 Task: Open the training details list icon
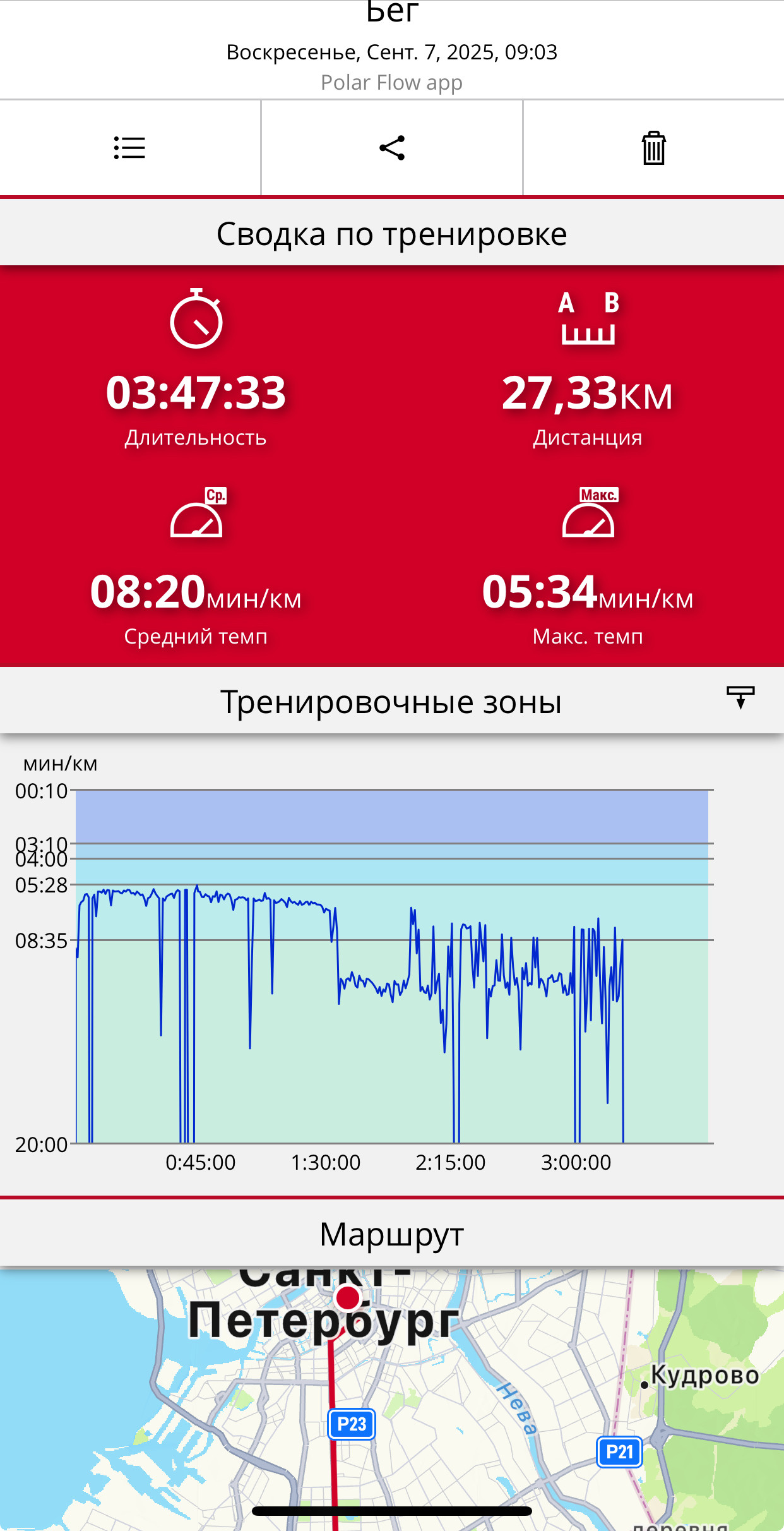[129, 148]
